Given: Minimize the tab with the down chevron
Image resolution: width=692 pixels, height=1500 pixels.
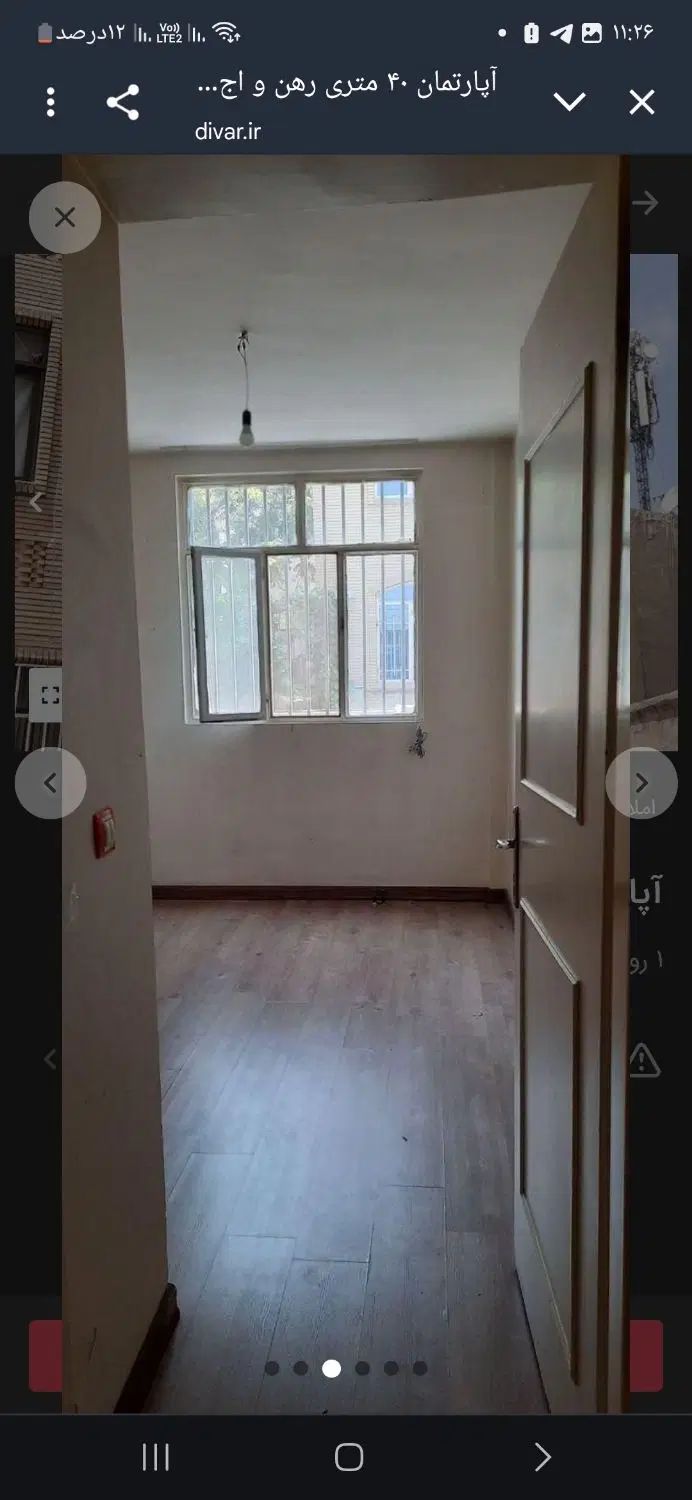Looking at the screenshot, I should [569, 102].
